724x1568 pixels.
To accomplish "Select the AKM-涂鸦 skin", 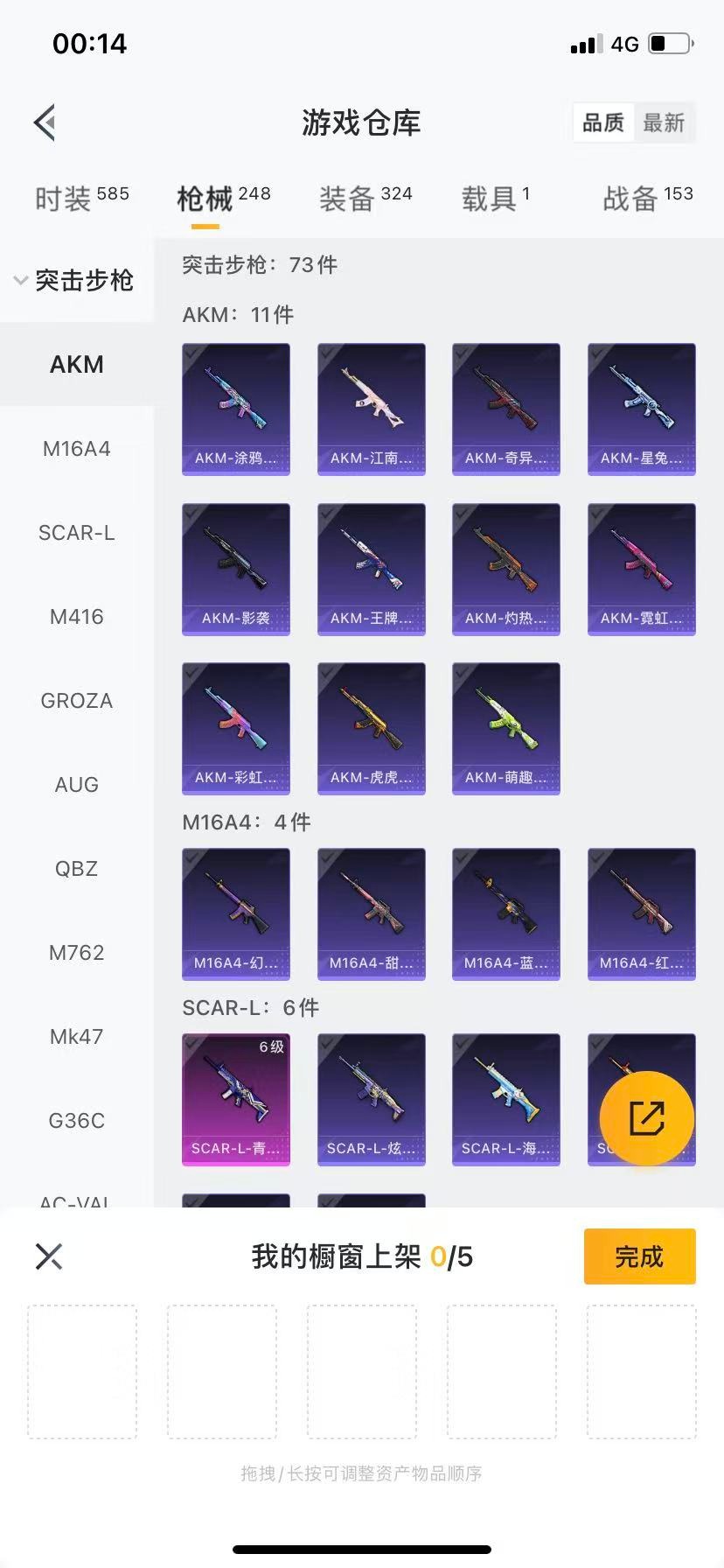I will pyautogui.click(x=236, y=409).
